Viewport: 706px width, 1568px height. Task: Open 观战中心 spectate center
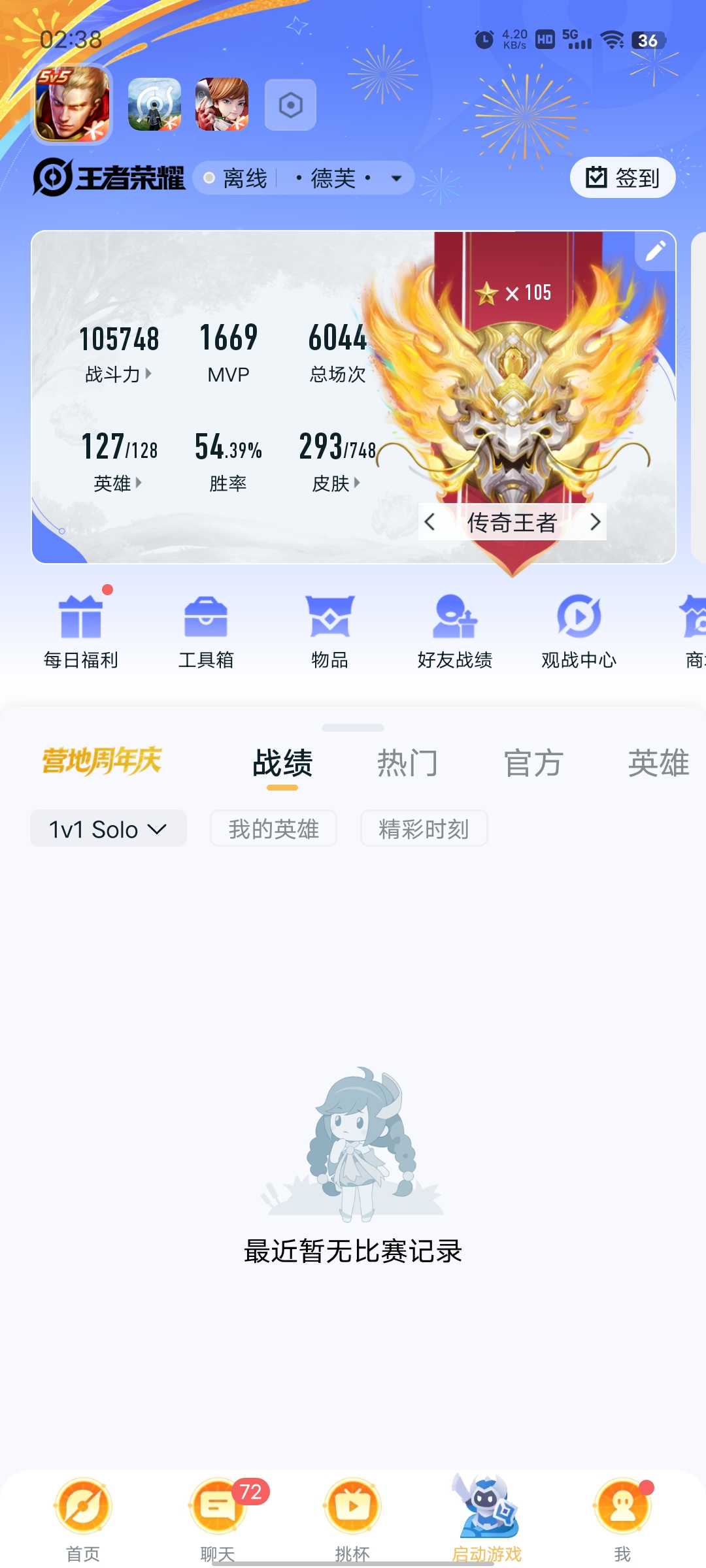(x=579, y=632)
